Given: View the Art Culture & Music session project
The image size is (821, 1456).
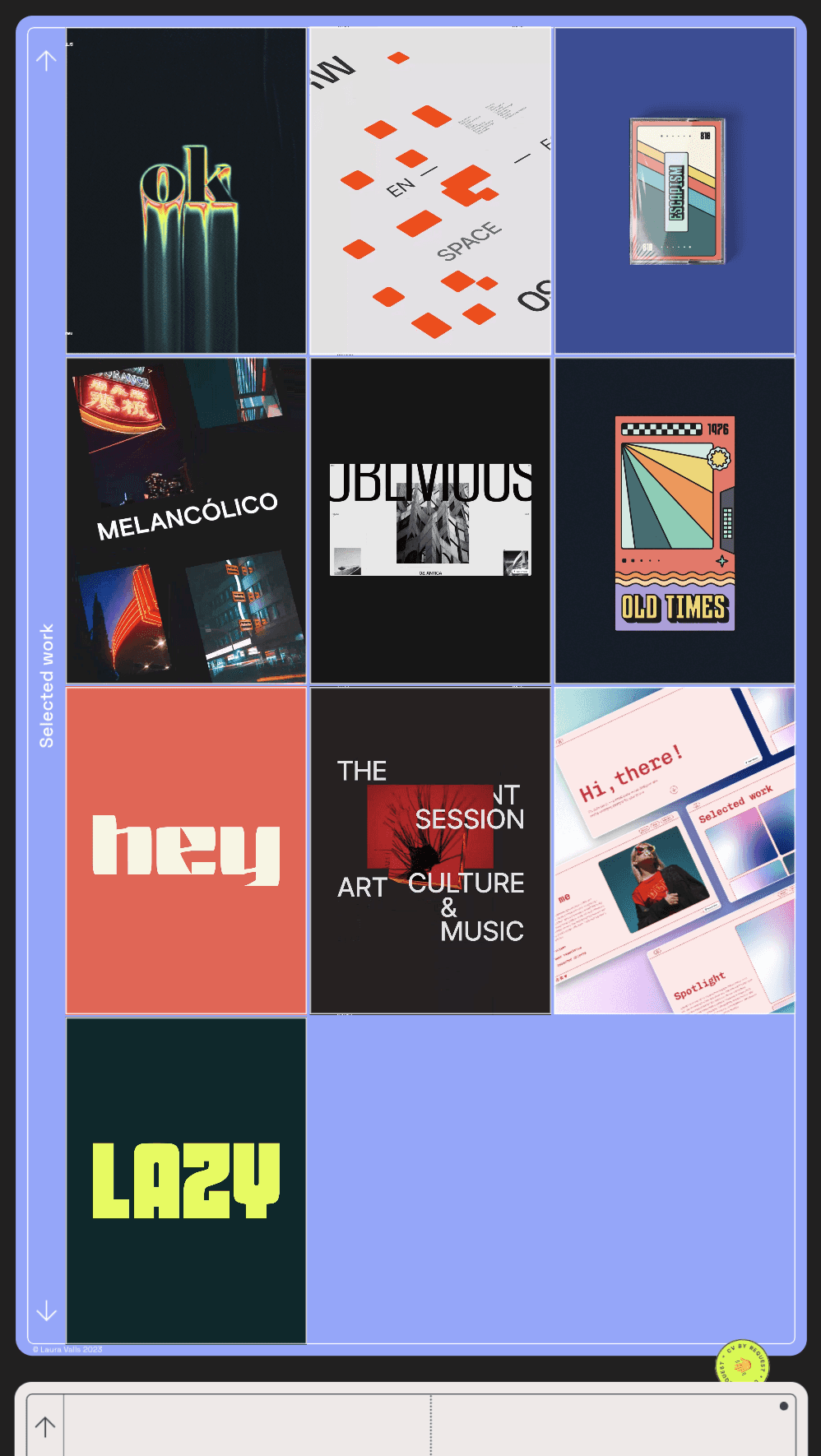Looking at the screenshot, I should pyautogui.click(x=430, y=851).
